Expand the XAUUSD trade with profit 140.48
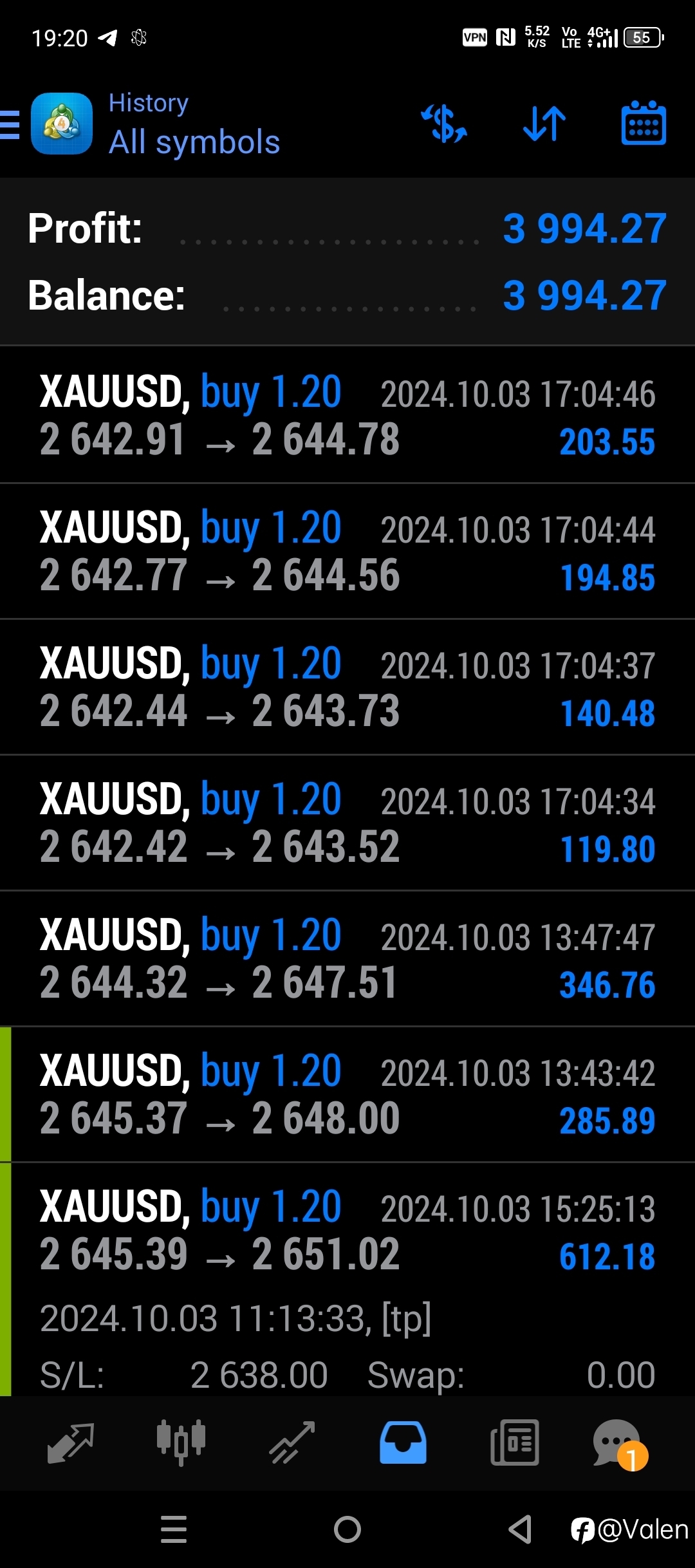 [347, 687]
